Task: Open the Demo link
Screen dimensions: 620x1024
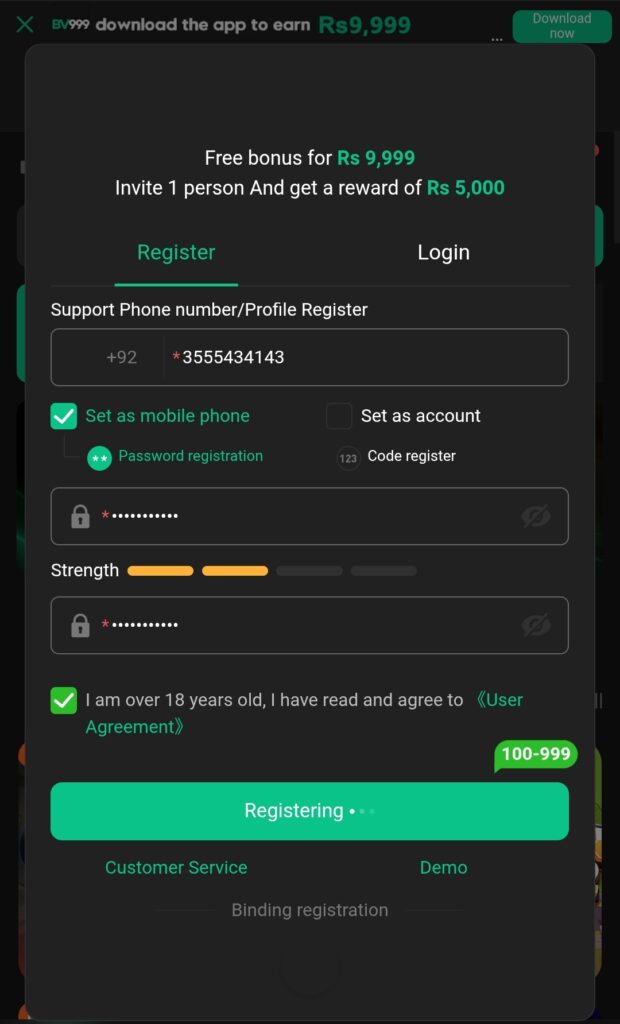Action: coord(443,868)
